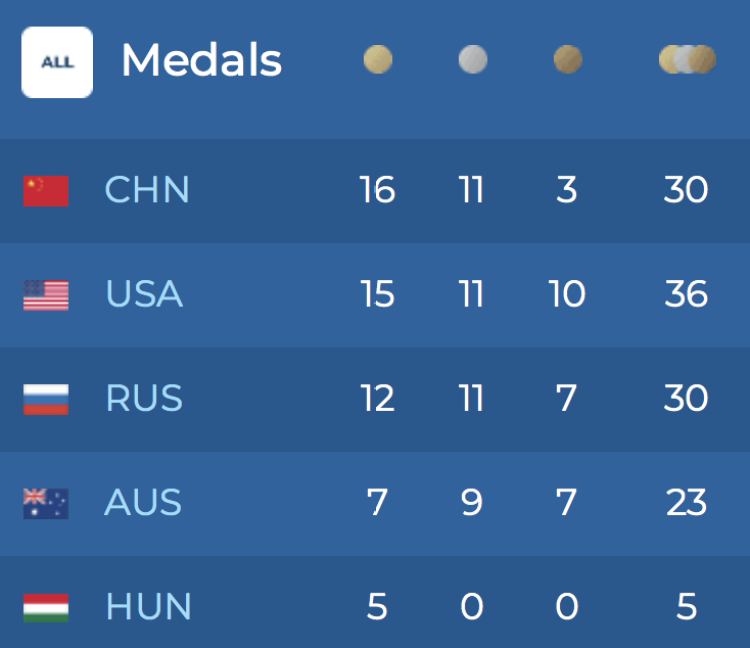Open the HUN country row
750x648 pixels.
149,606
